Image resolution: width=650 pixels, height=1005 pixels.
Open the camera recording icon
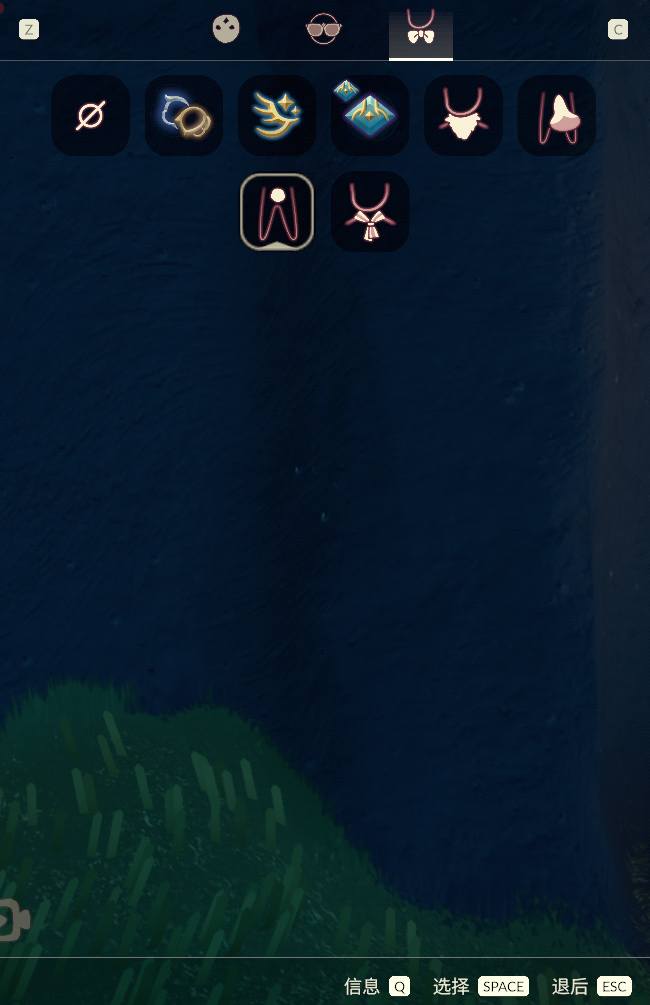point(12,921)
